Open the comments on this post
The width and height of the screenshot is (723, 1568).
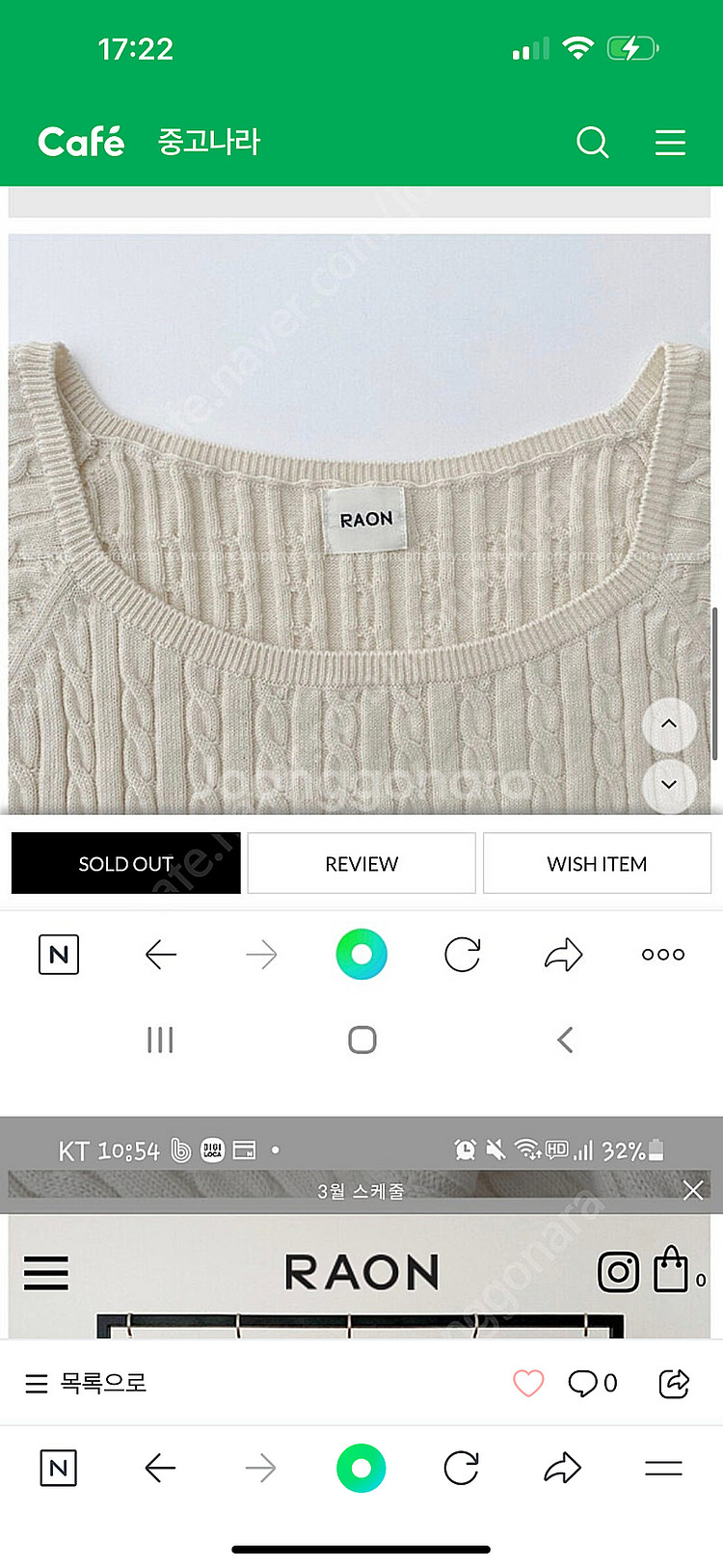pos(592,1383)
